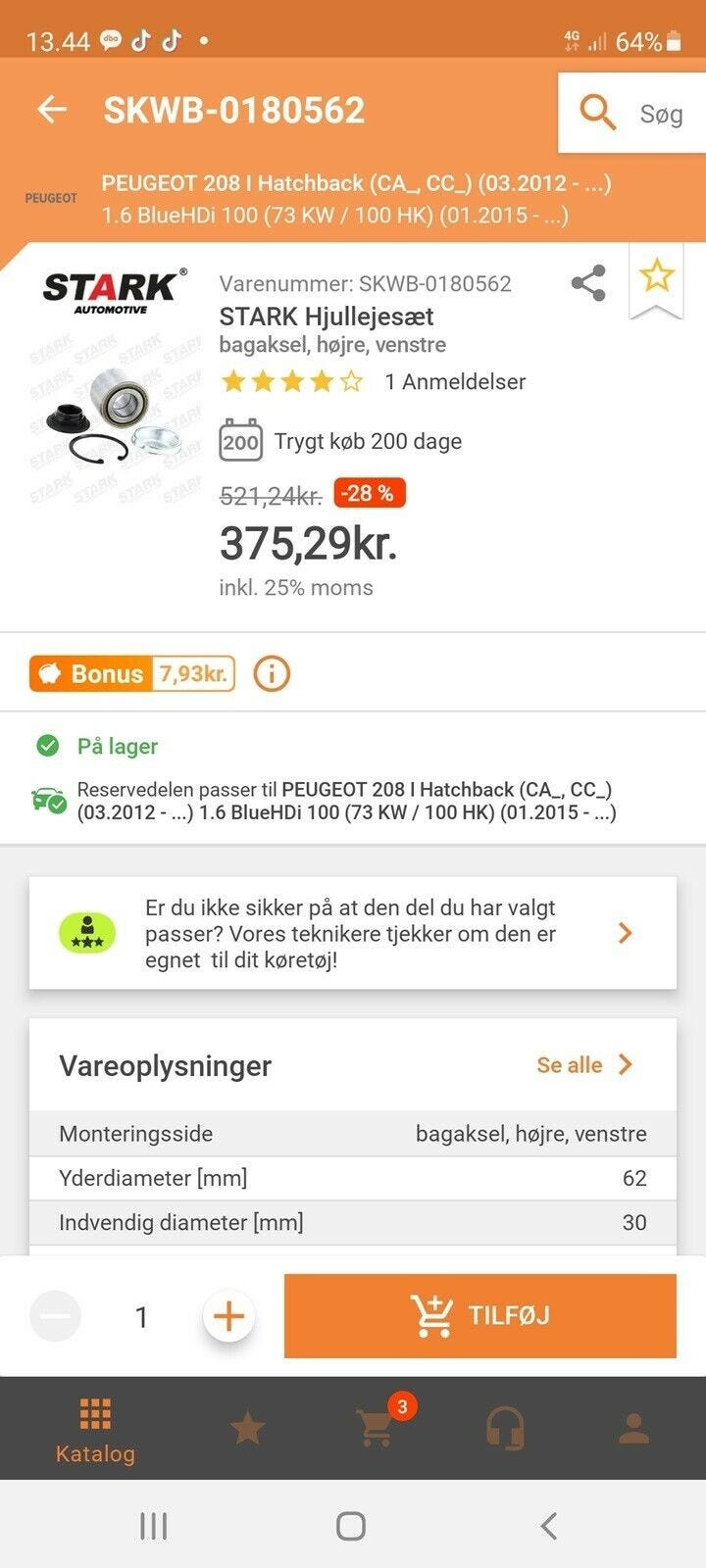Show bonus details via the info icon
The width and height of the screenshot is (706, 1568).
[272, 673]
